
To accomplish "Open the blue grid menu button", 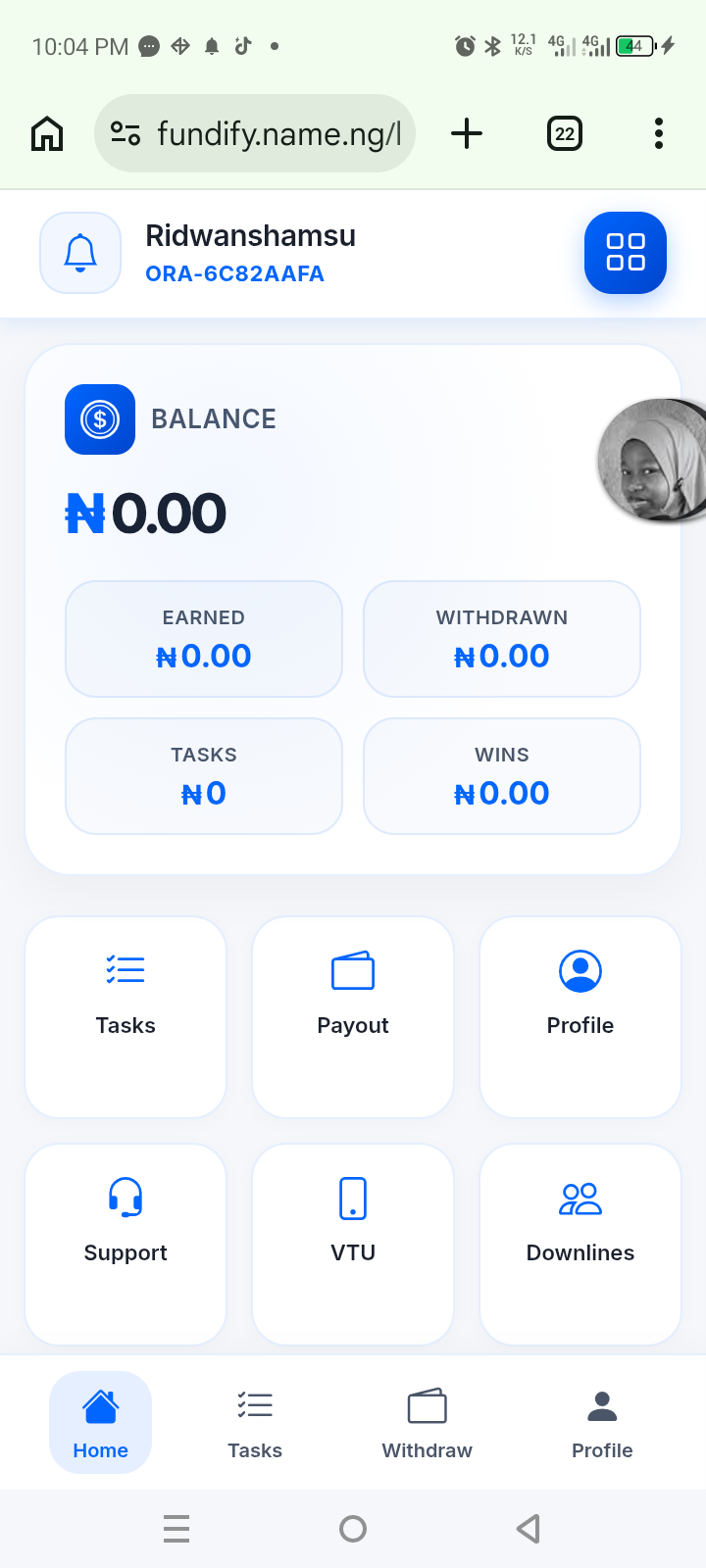I will click(x=625, y=253).
